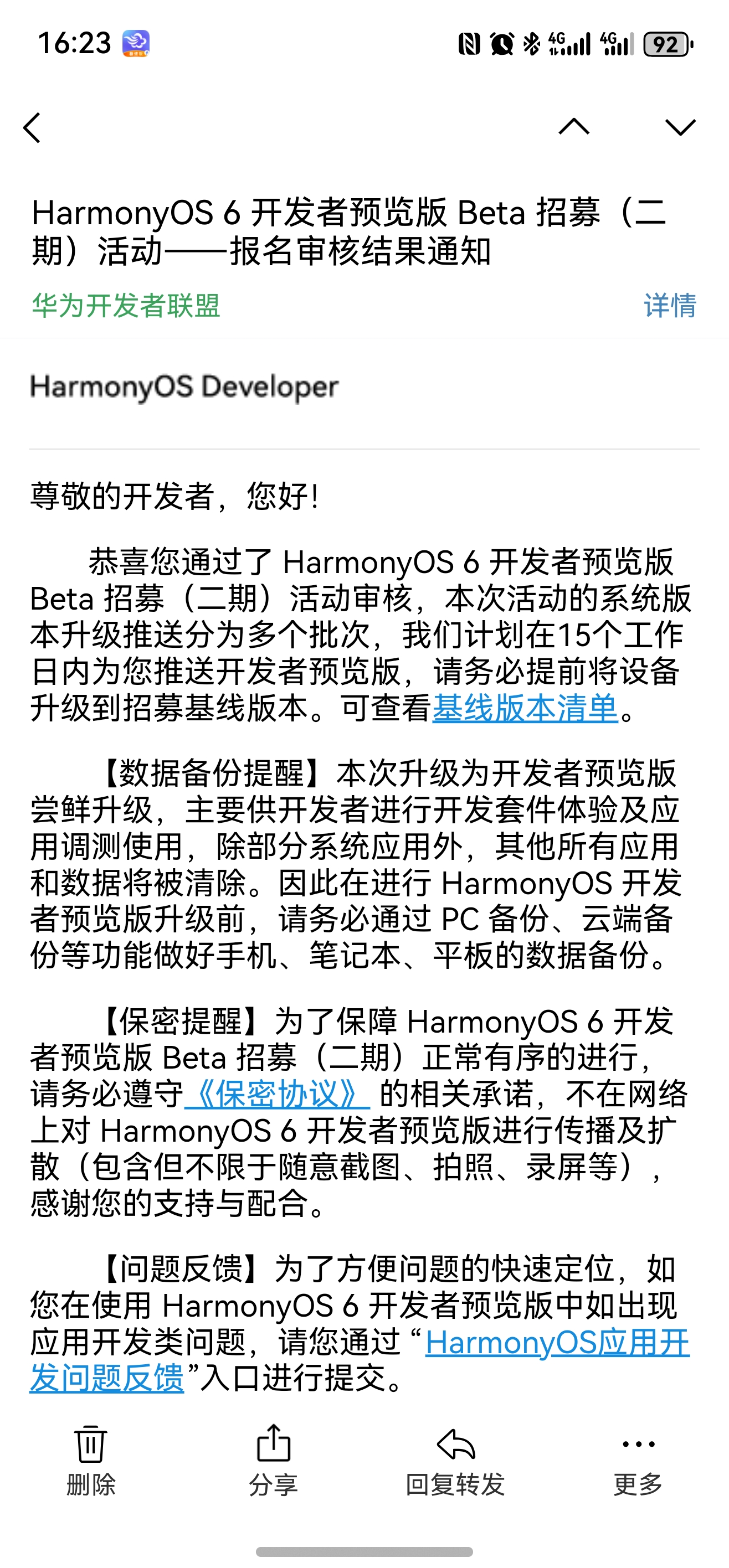This screenshot has width=729, height=1568.
Task: Go back to the inbox
Action: pos(32,128)
